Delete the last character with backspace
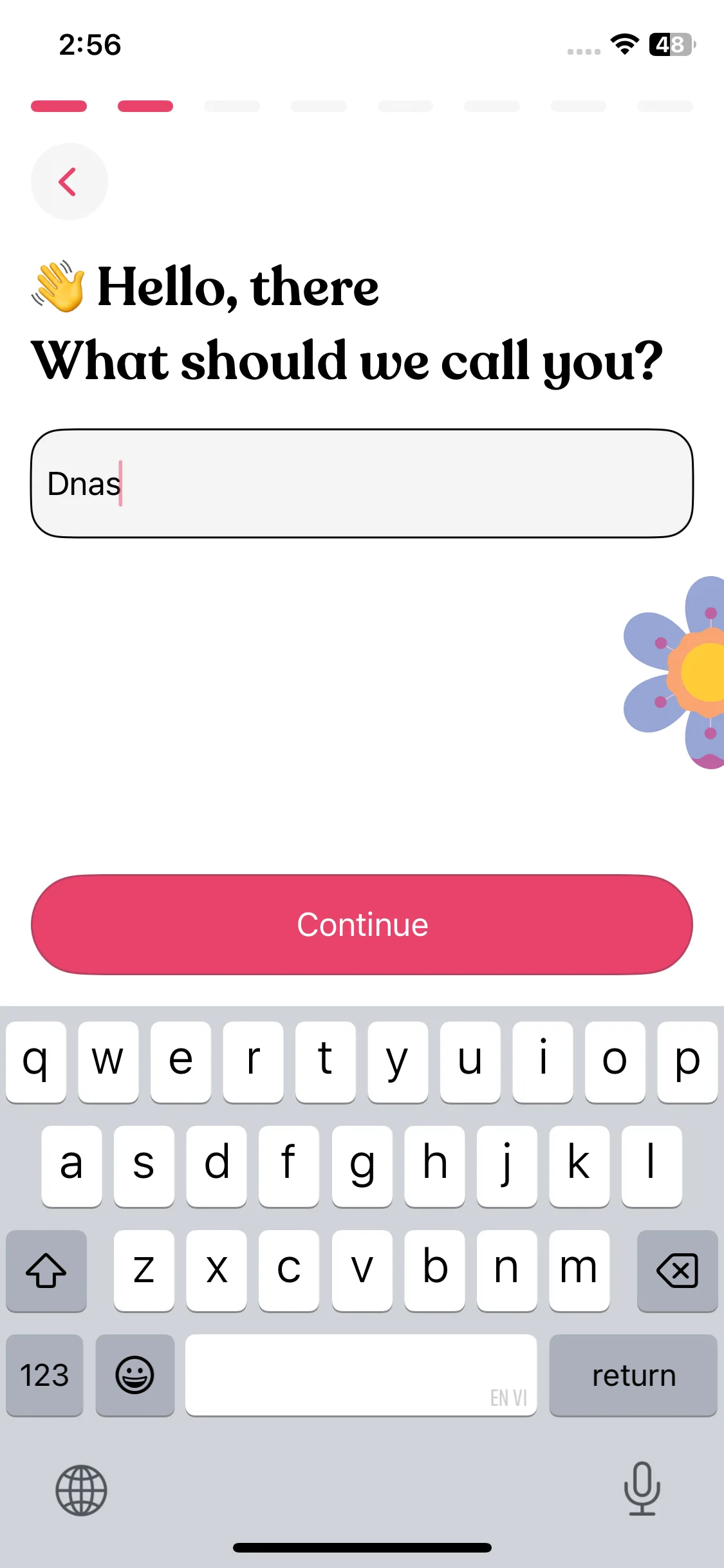 coord(676,1271)
